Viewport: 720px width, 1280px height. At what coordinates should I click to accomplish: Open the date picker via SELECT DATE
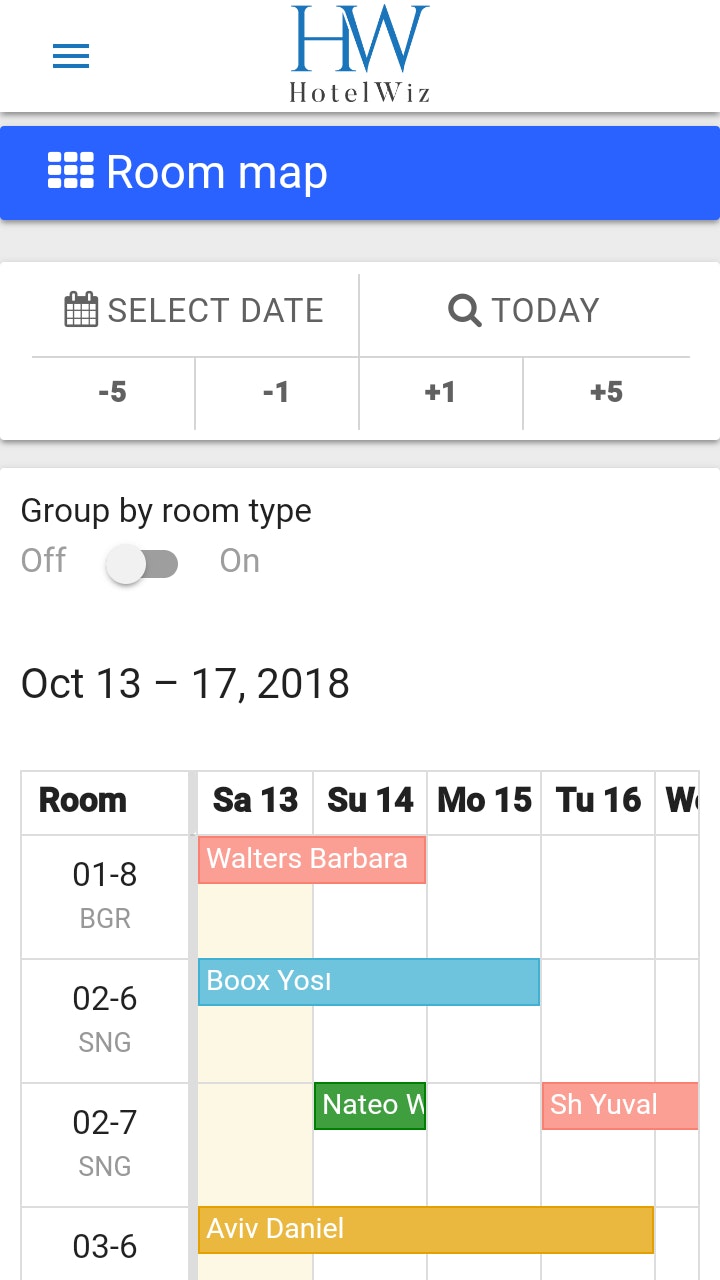(215, 310)
